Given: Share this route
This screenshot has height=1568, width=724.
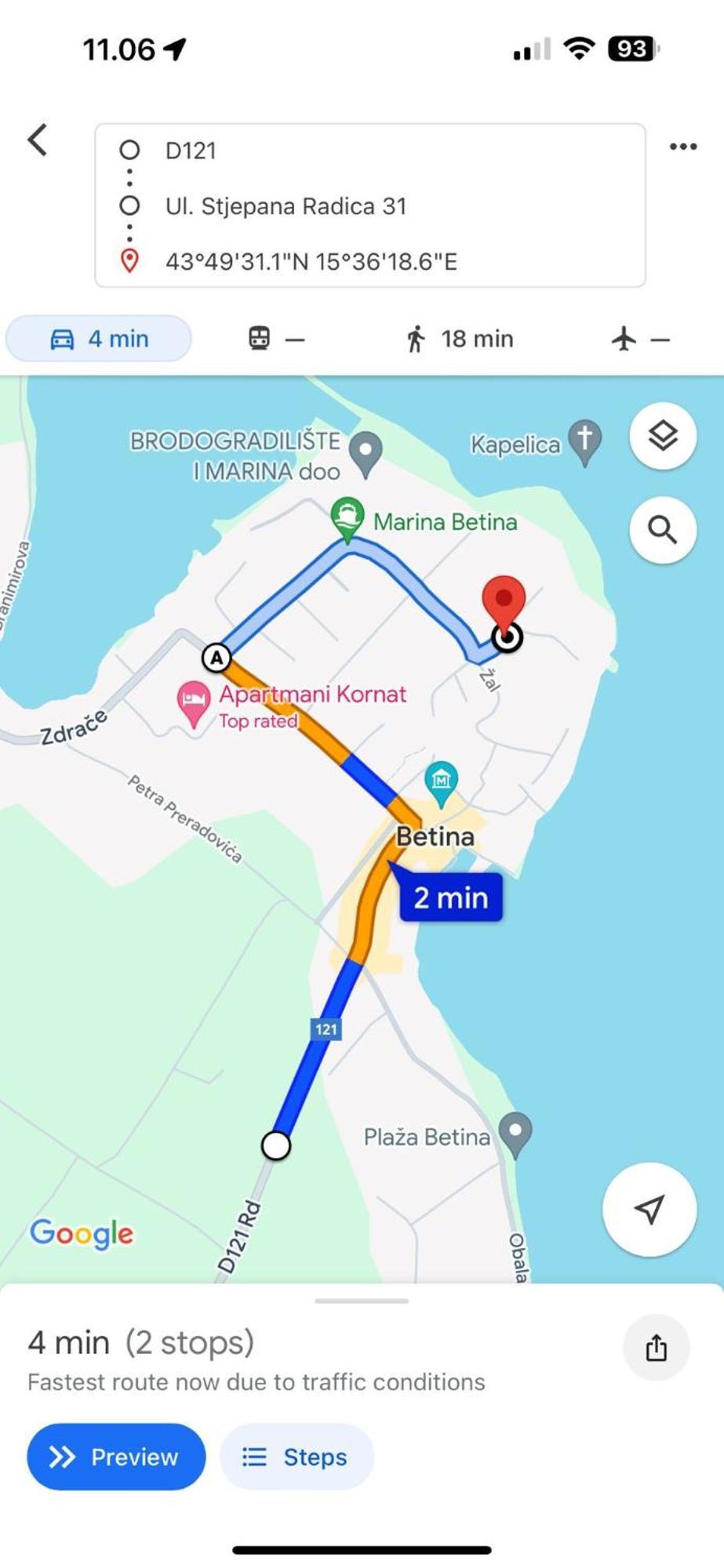Looking at the screenshot, I should point(656,1348).
